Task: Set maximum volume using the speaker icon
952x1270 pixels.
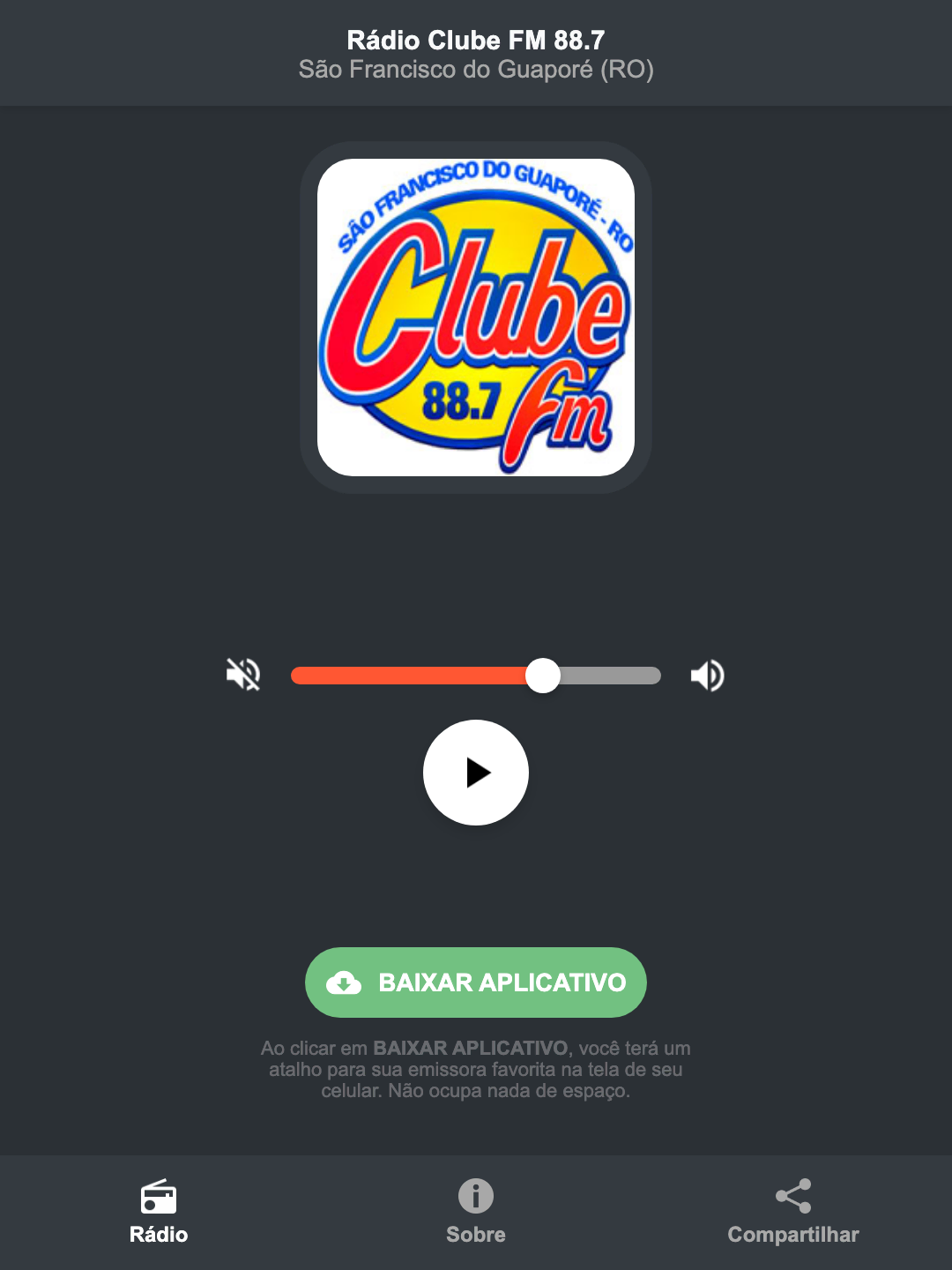Action: [707, 675]
